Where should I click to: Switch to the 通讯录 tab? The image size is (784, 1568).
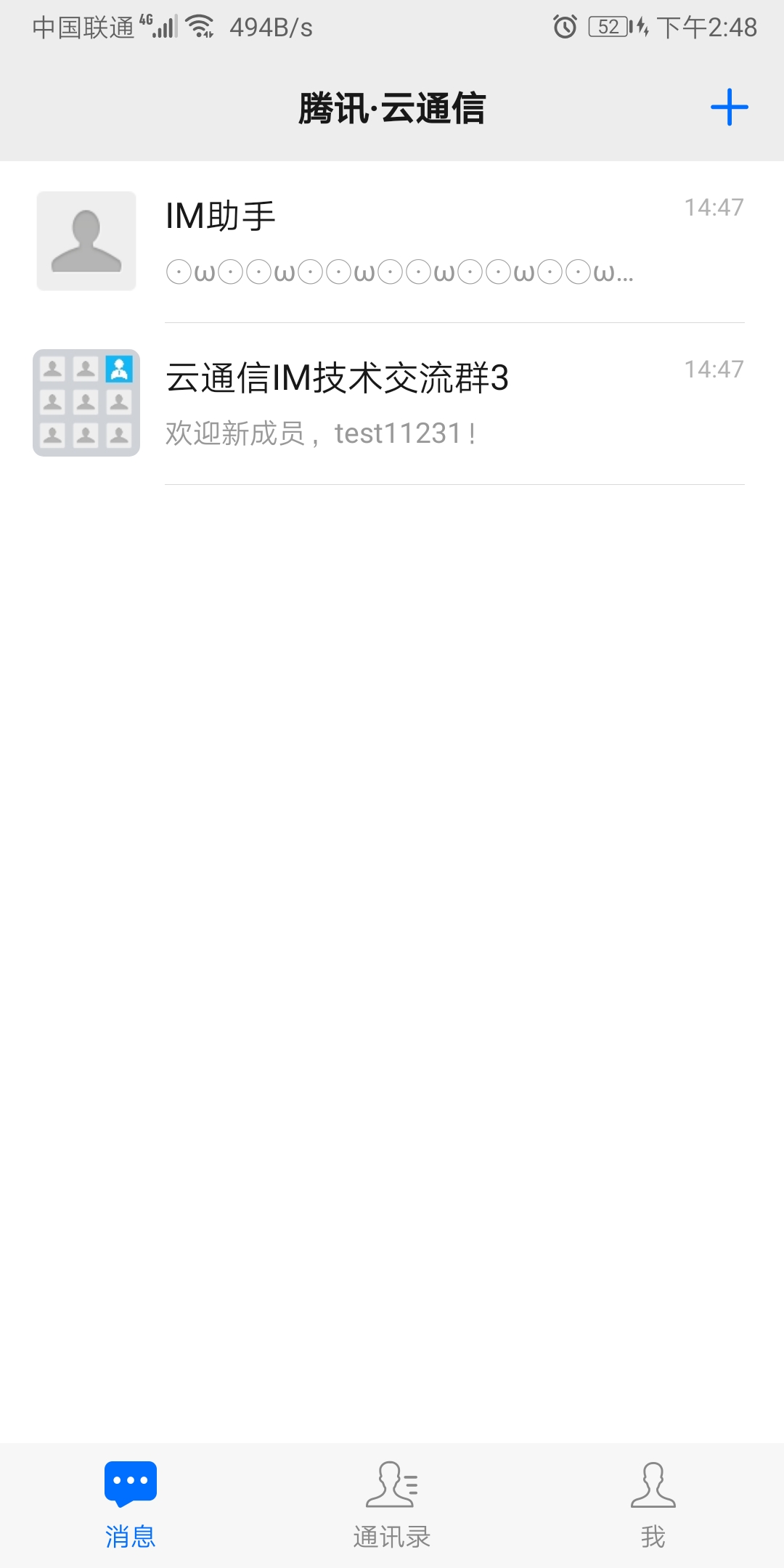(x=392, y=1505)
